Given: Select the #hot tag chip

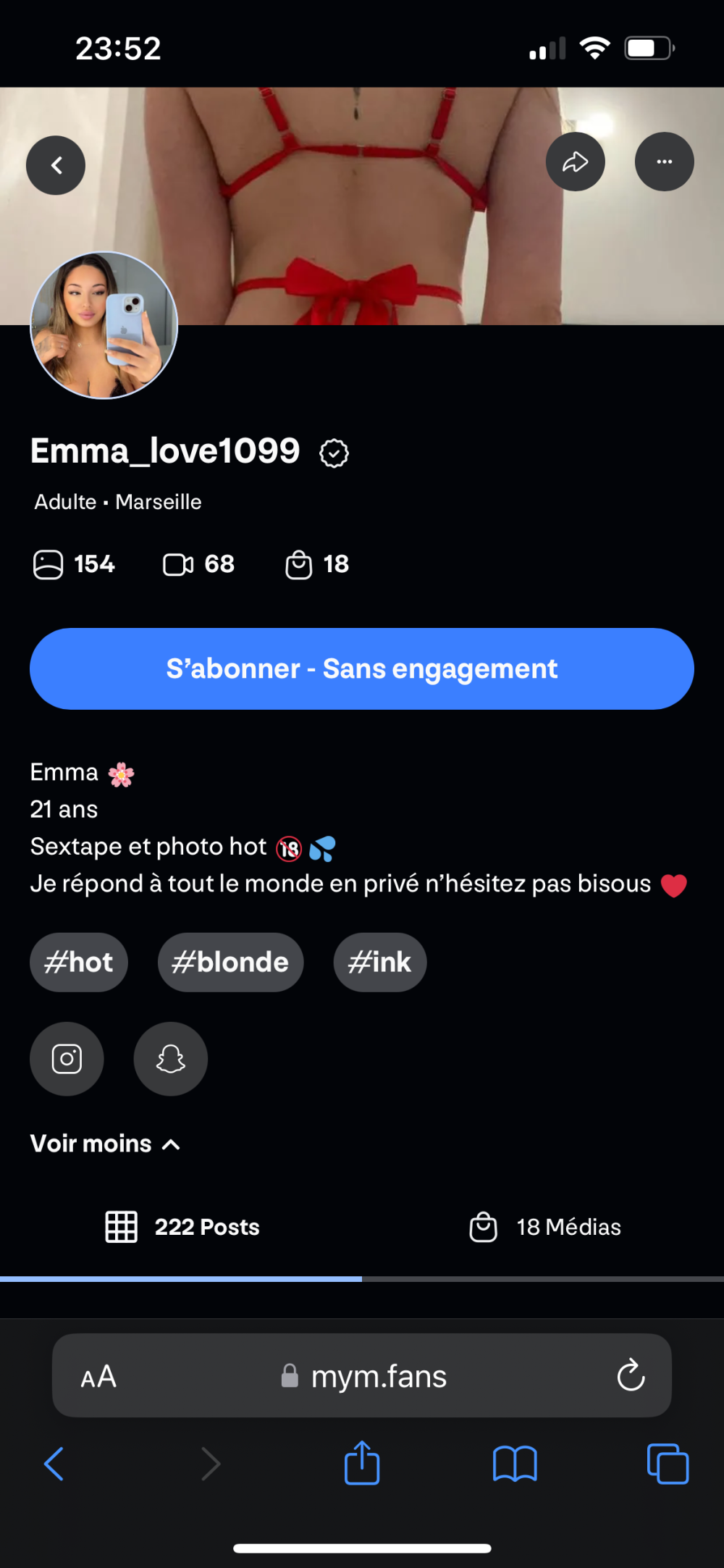Looking at the screenshot, I should (x=79, y=963).
